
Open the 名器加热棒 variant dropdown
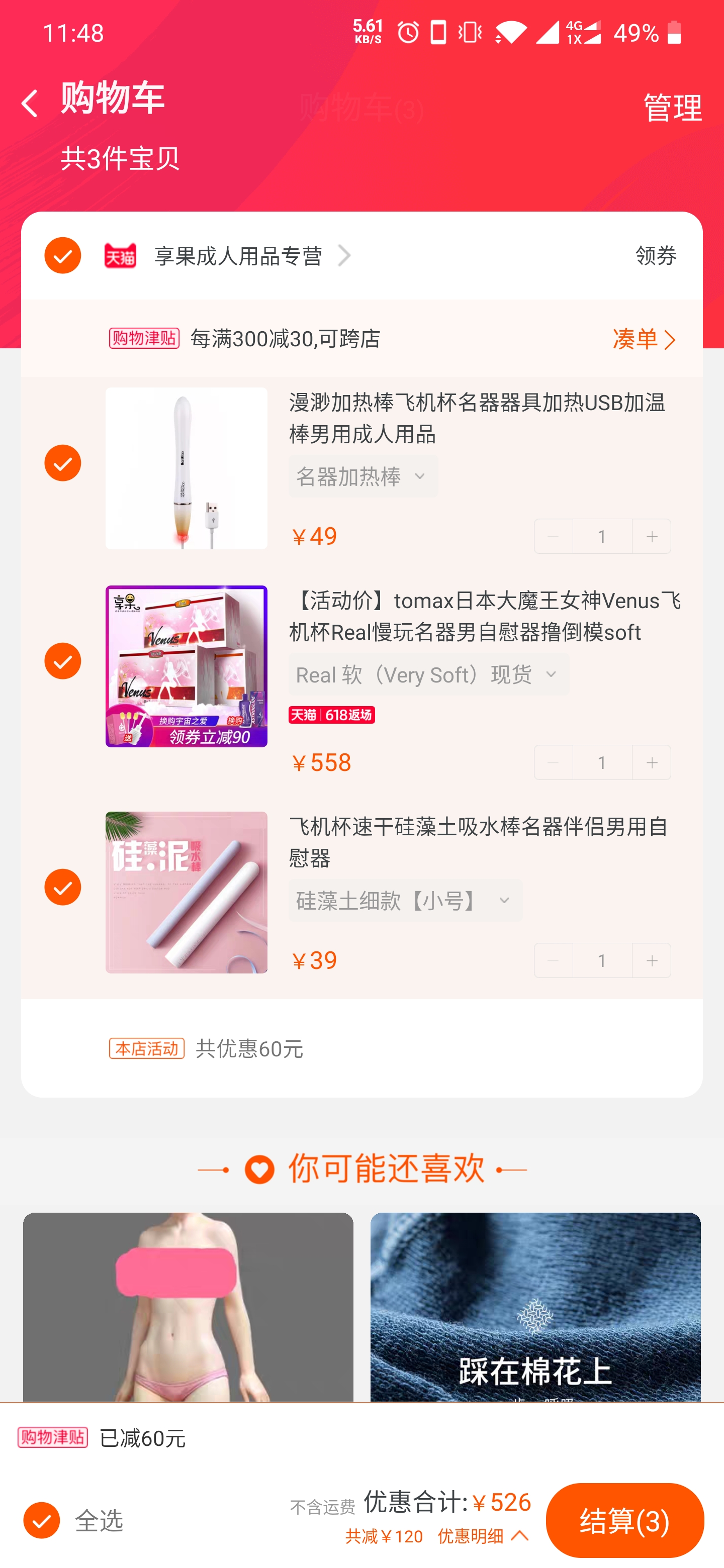[x=363, y=476]
